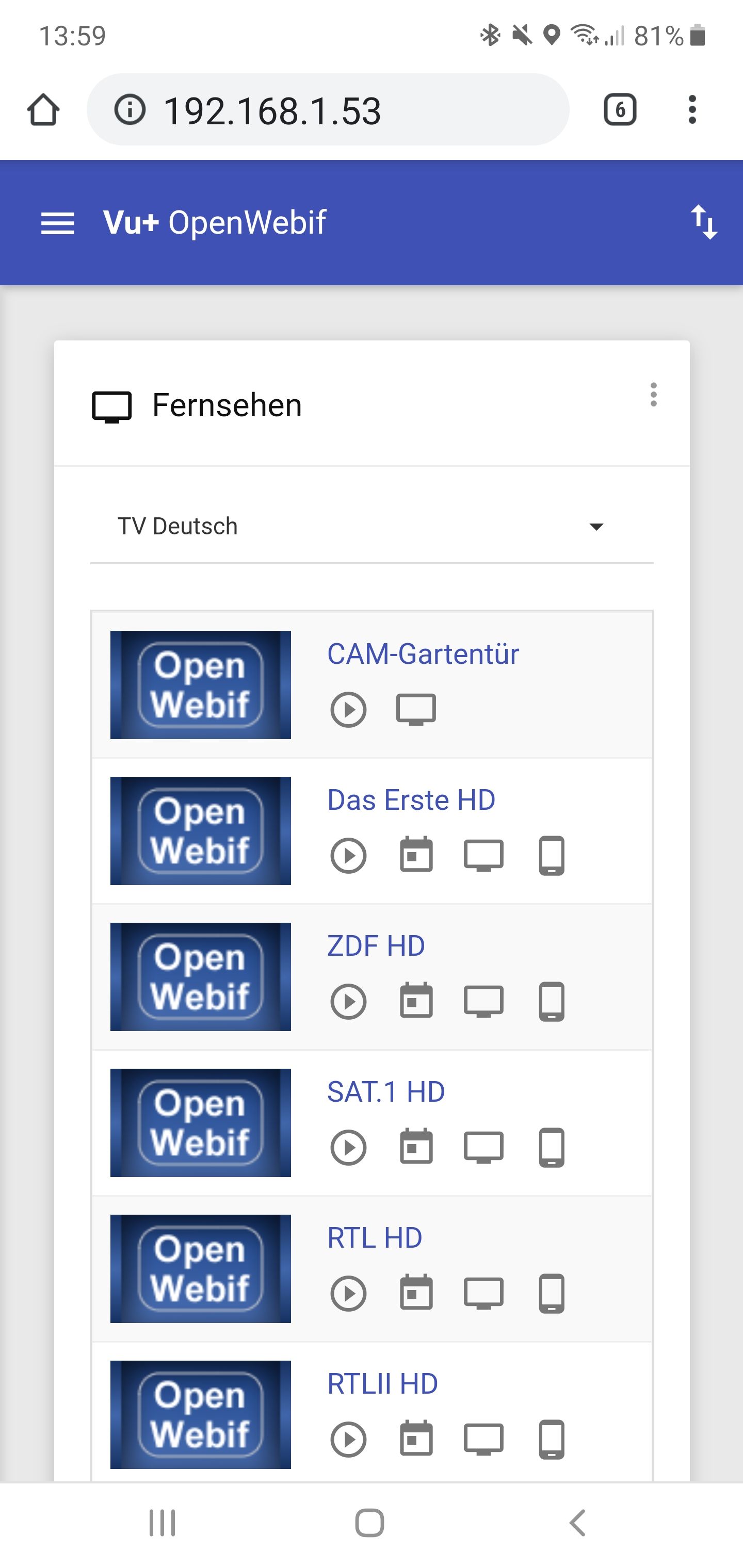Open the RTLII HD channel link

382,1384
